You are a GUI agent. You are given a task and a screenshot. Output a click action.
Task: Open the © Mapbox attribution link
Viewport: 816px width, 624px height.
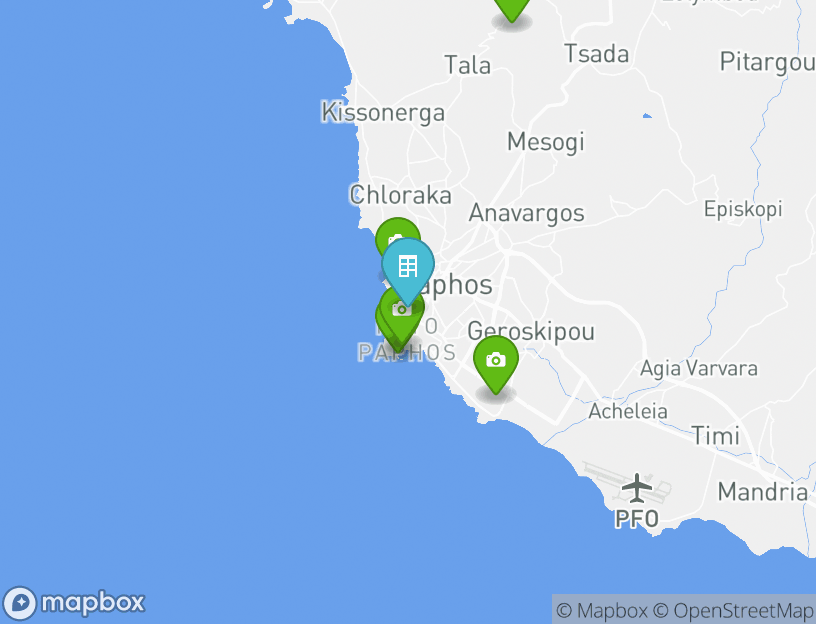point(602,610)
